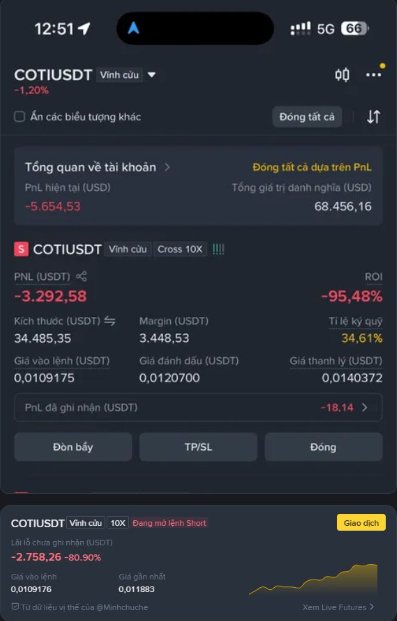This screenshot has height=621, width=397.
Task: Share the position PNL
Action: click(82, 276)
